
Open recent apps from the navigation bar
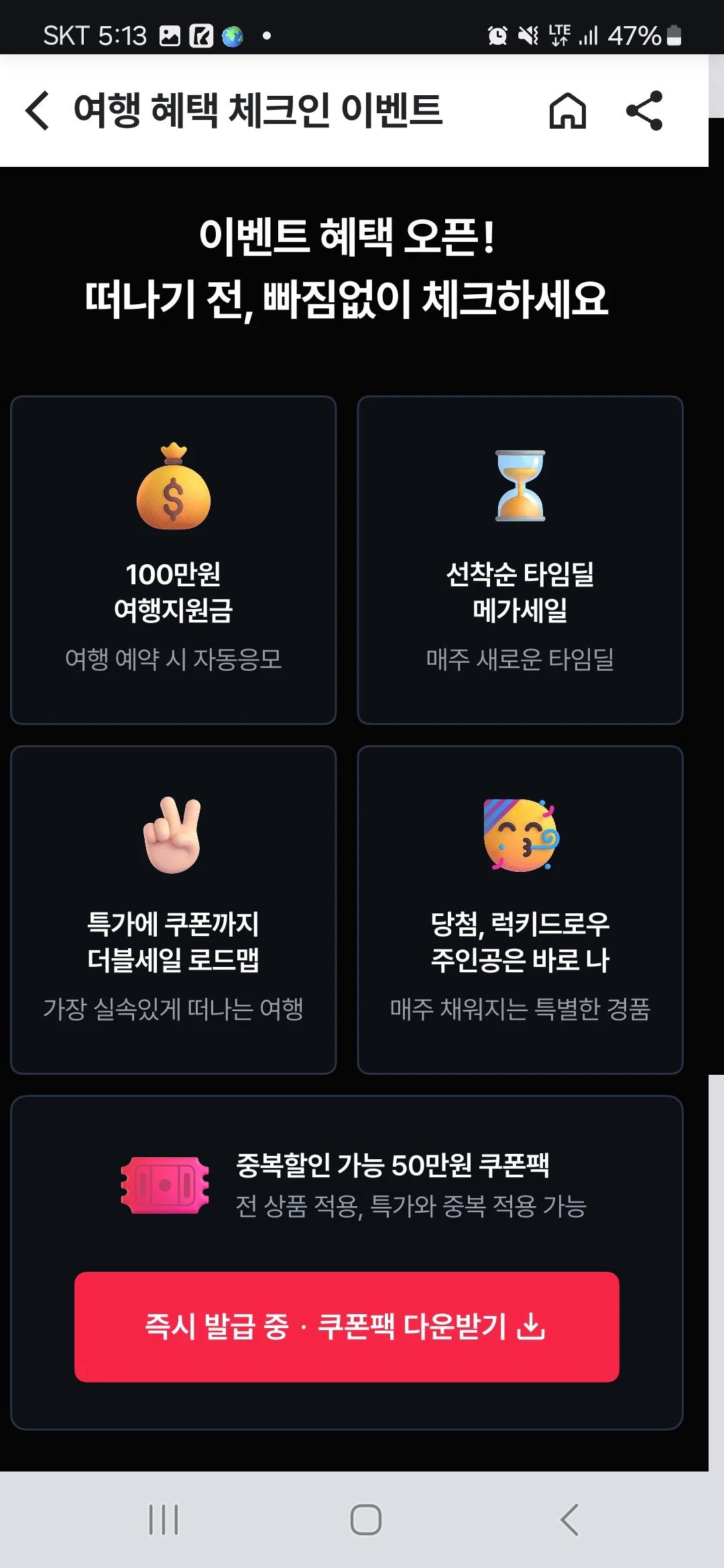164,1520
